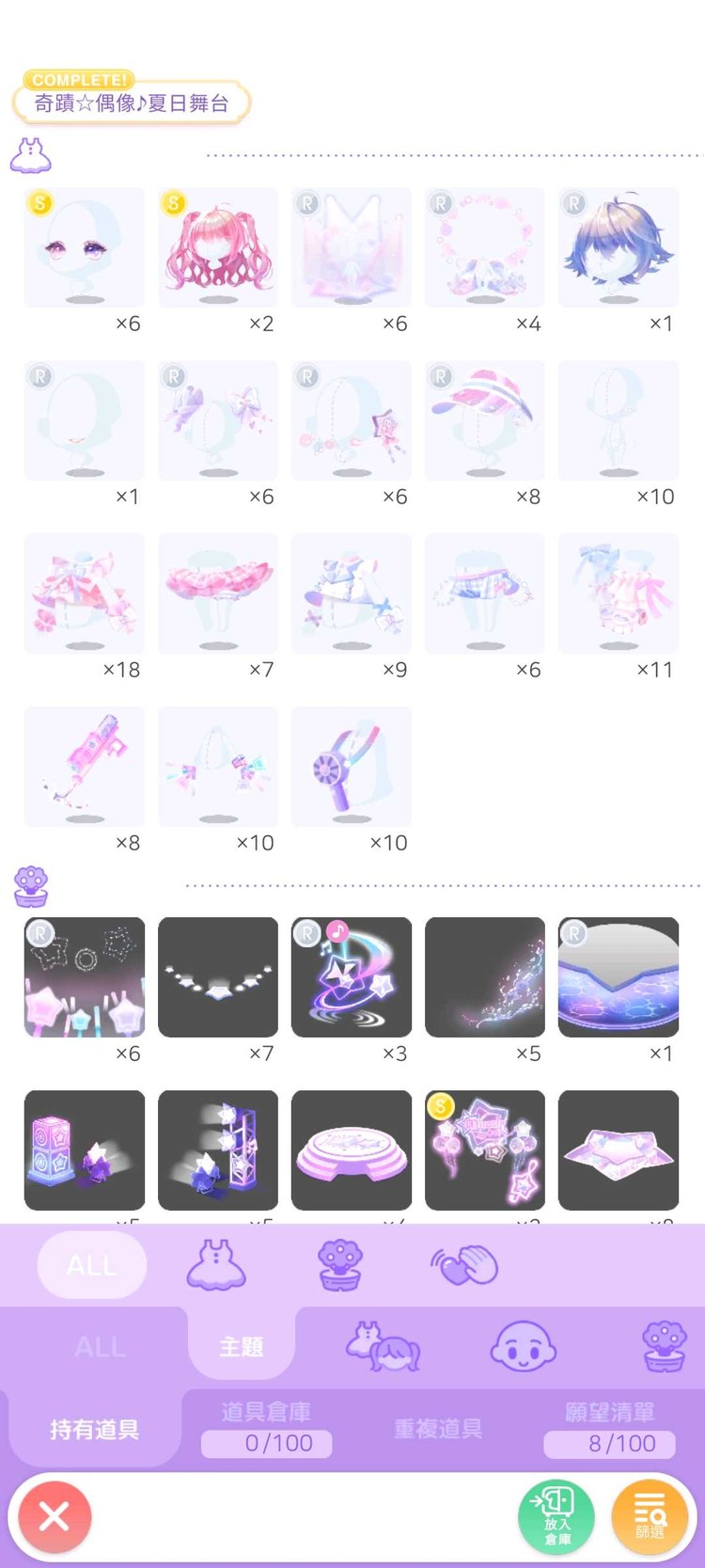Select the flower pot decor filter tab
This screenshot has height=1568, width=705.
[340, 1264]
